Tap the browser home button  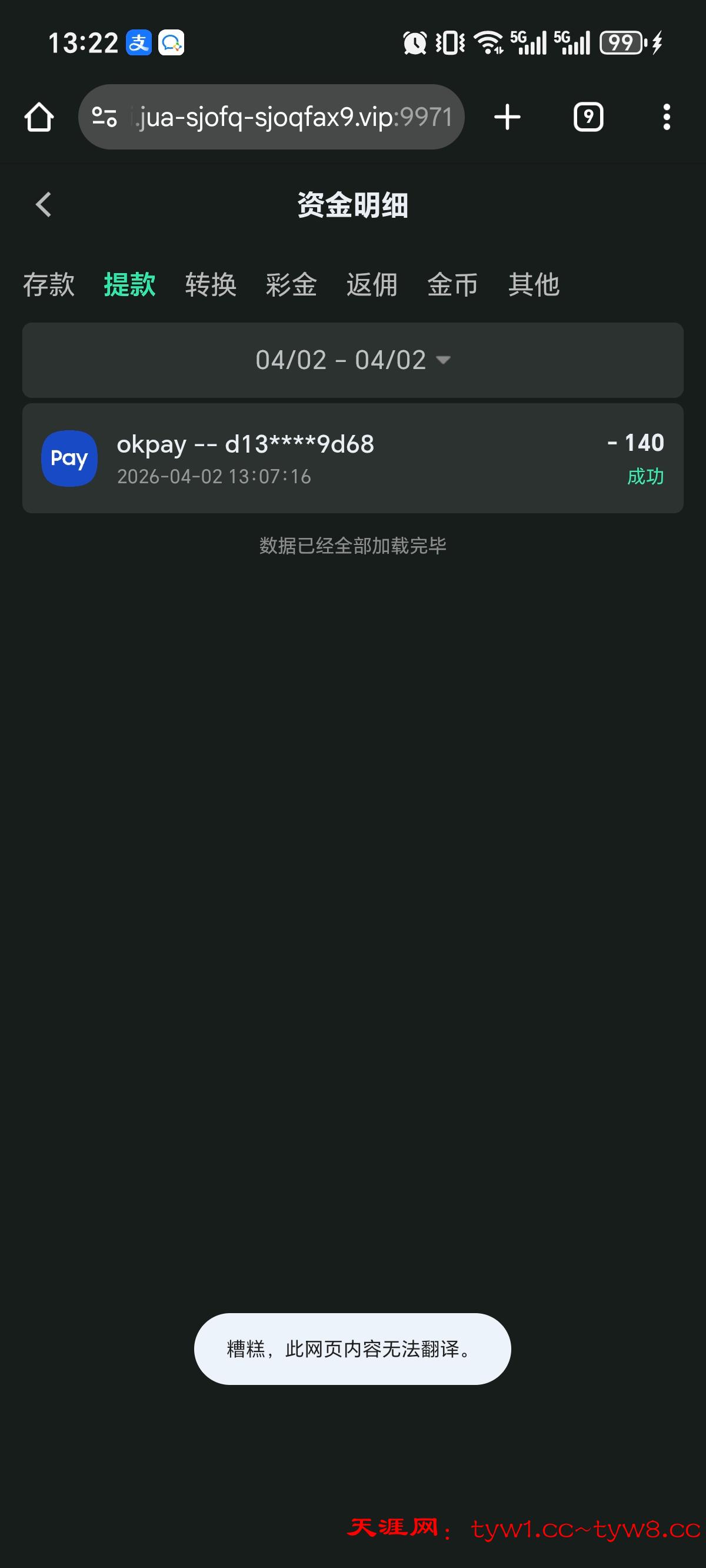pyautogui.click(x=39, y=117)
